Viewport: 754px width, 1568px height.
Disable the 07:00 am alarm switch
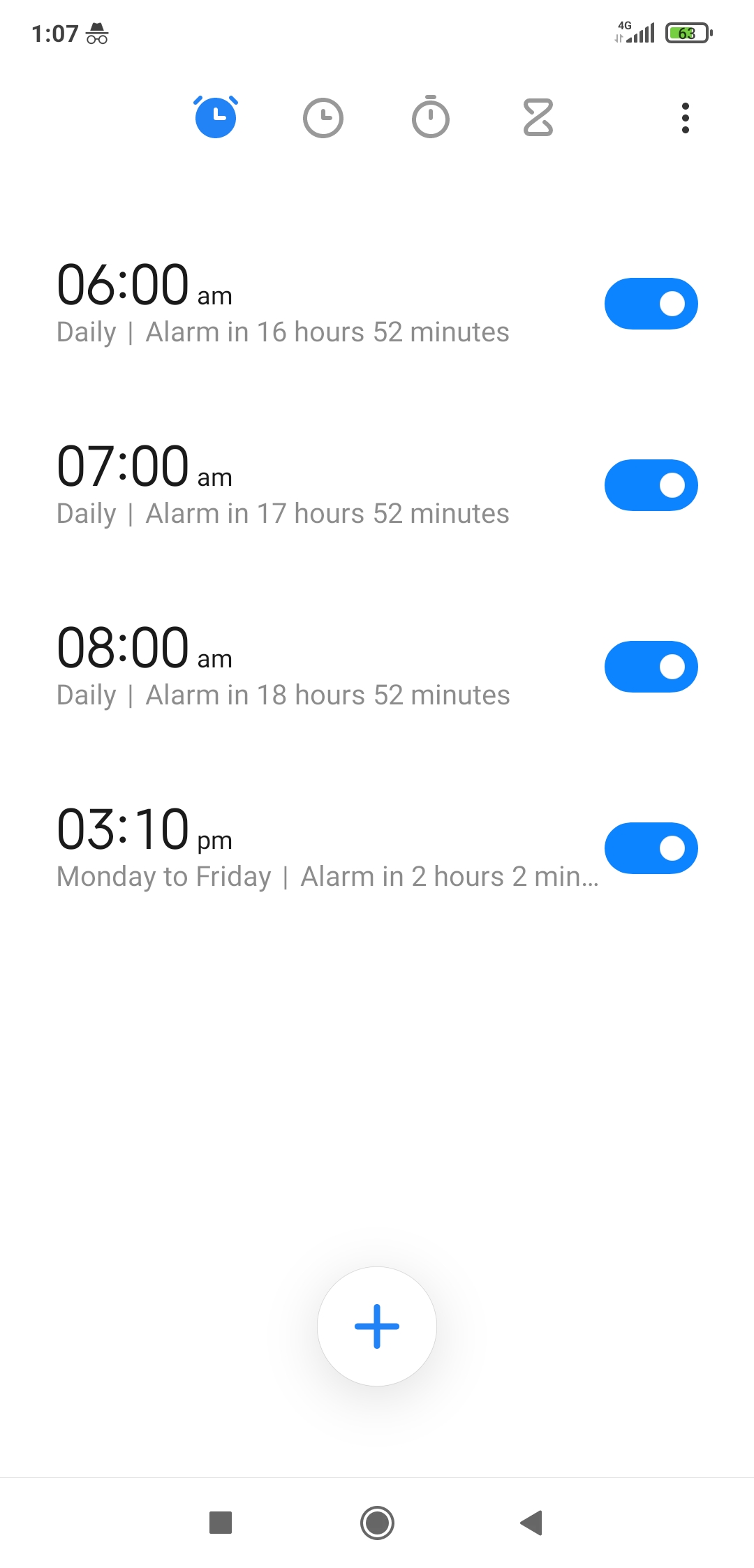tap(651, 485)
